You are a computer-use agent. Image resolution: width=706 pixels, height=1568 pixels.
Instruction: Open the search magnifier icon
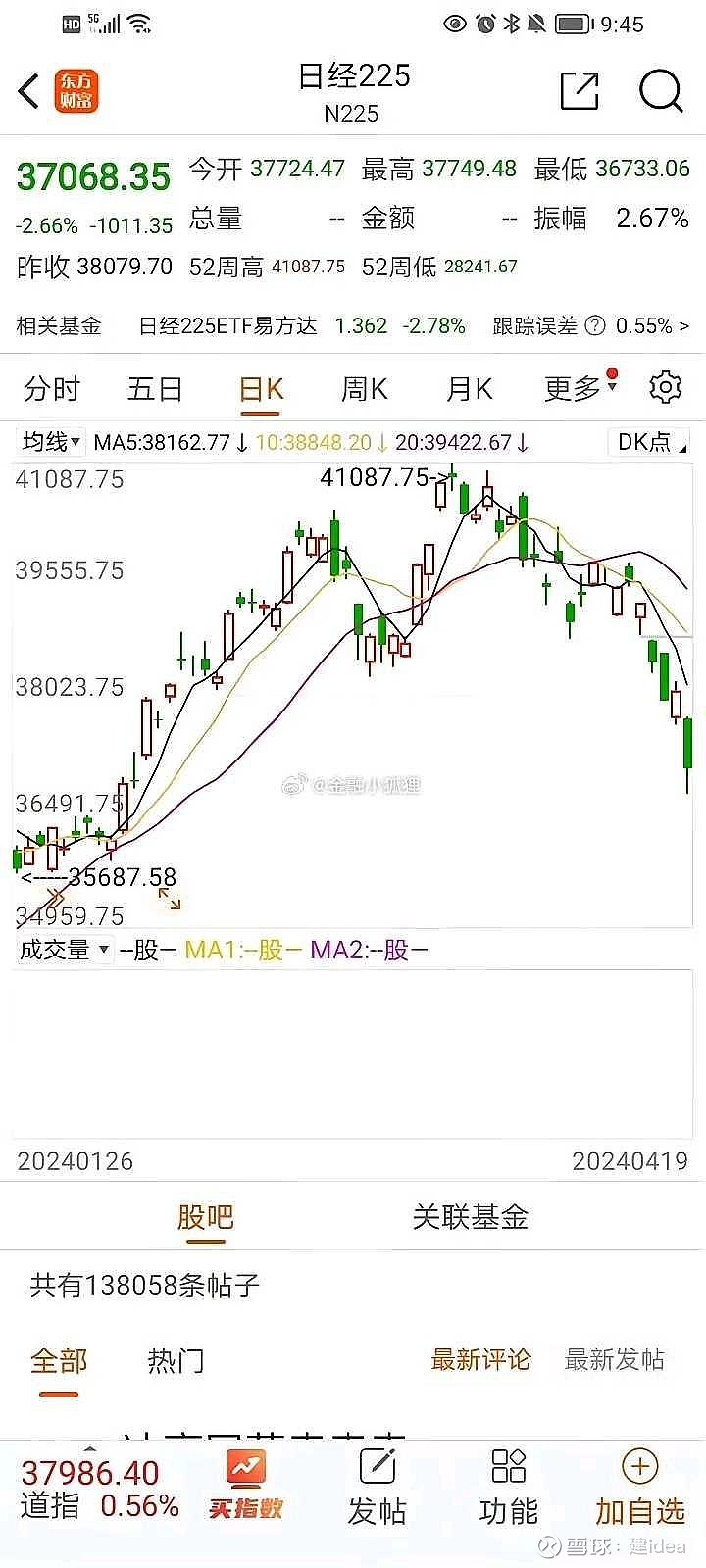click(661, 91)
